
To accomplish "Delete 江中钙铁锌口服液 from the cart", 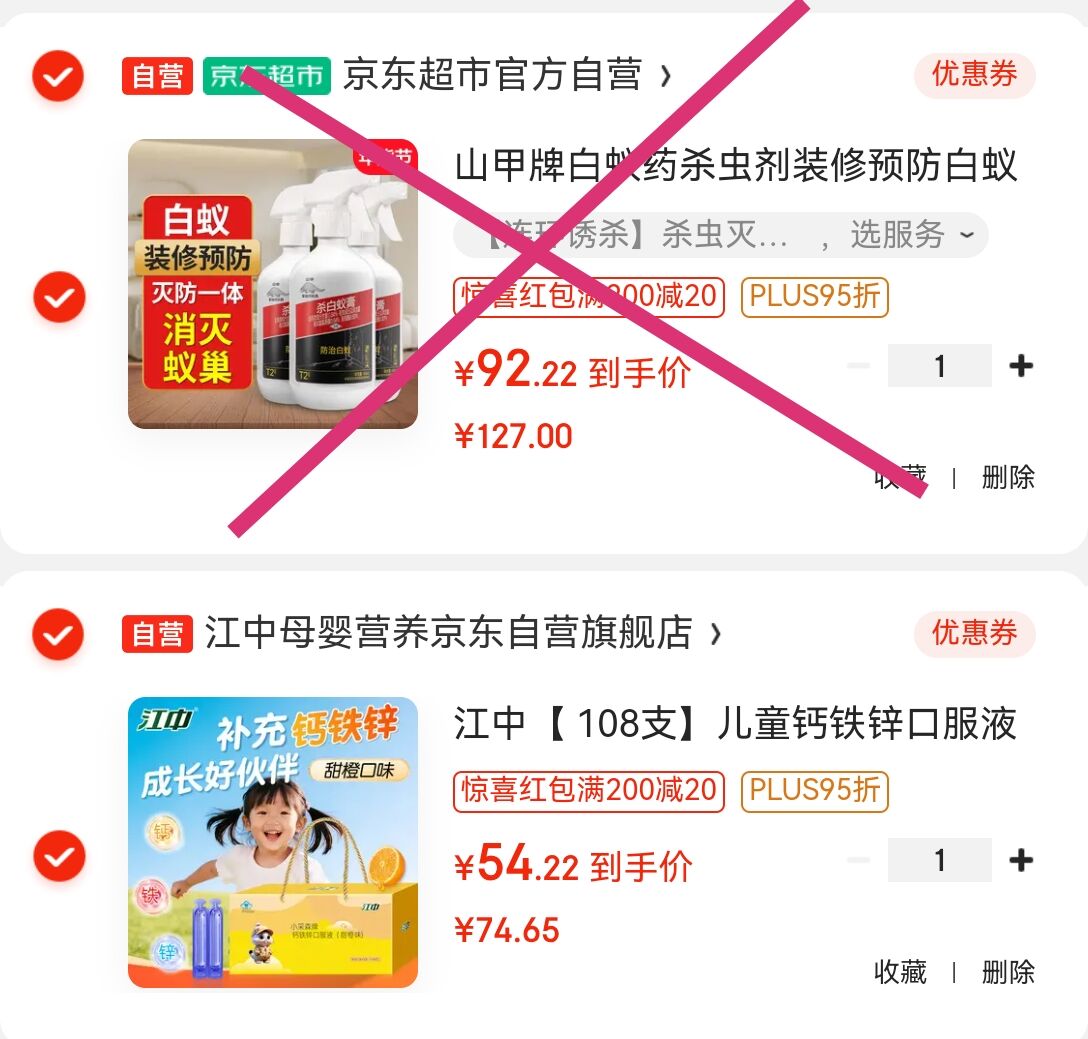I will click(x=1007, y=972).
